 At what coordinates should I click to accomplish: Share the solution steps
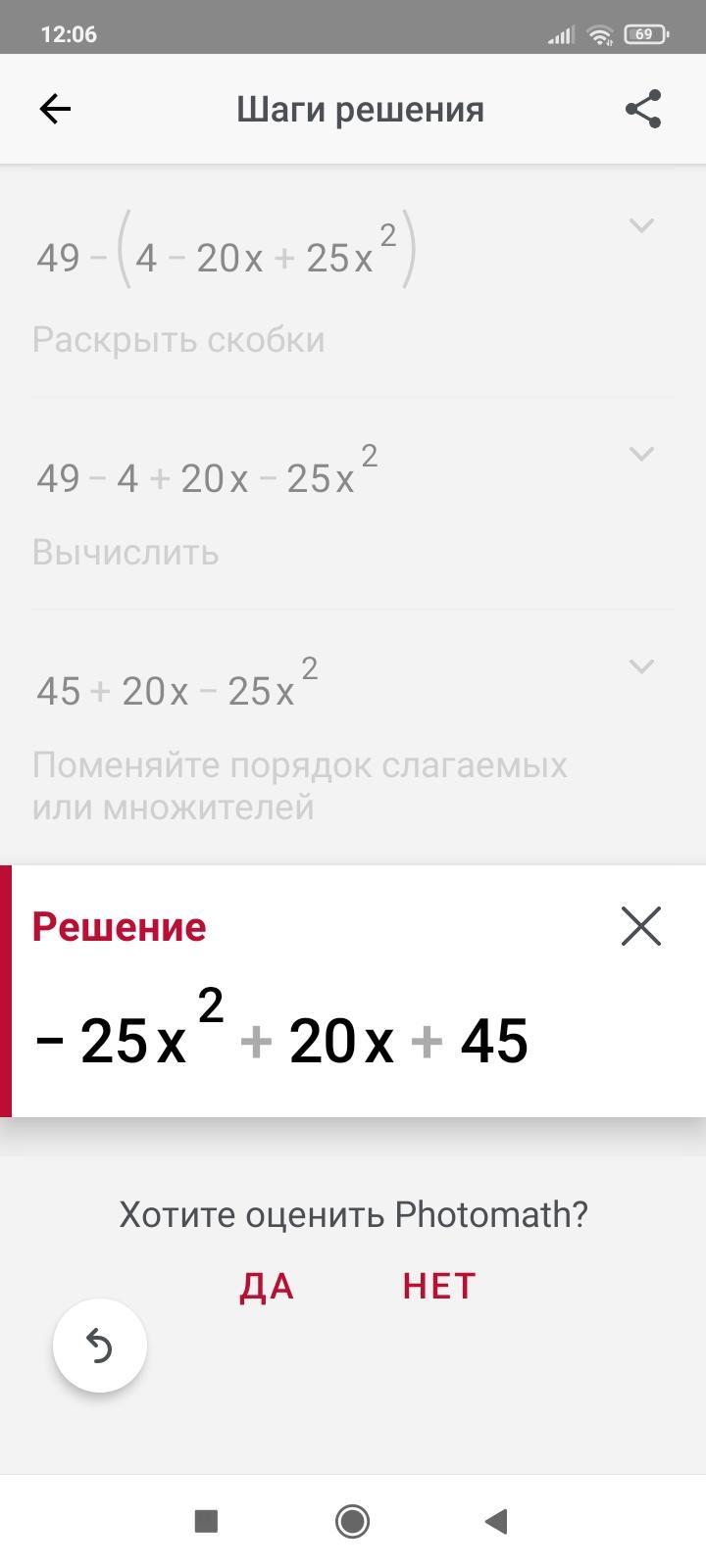643,109
